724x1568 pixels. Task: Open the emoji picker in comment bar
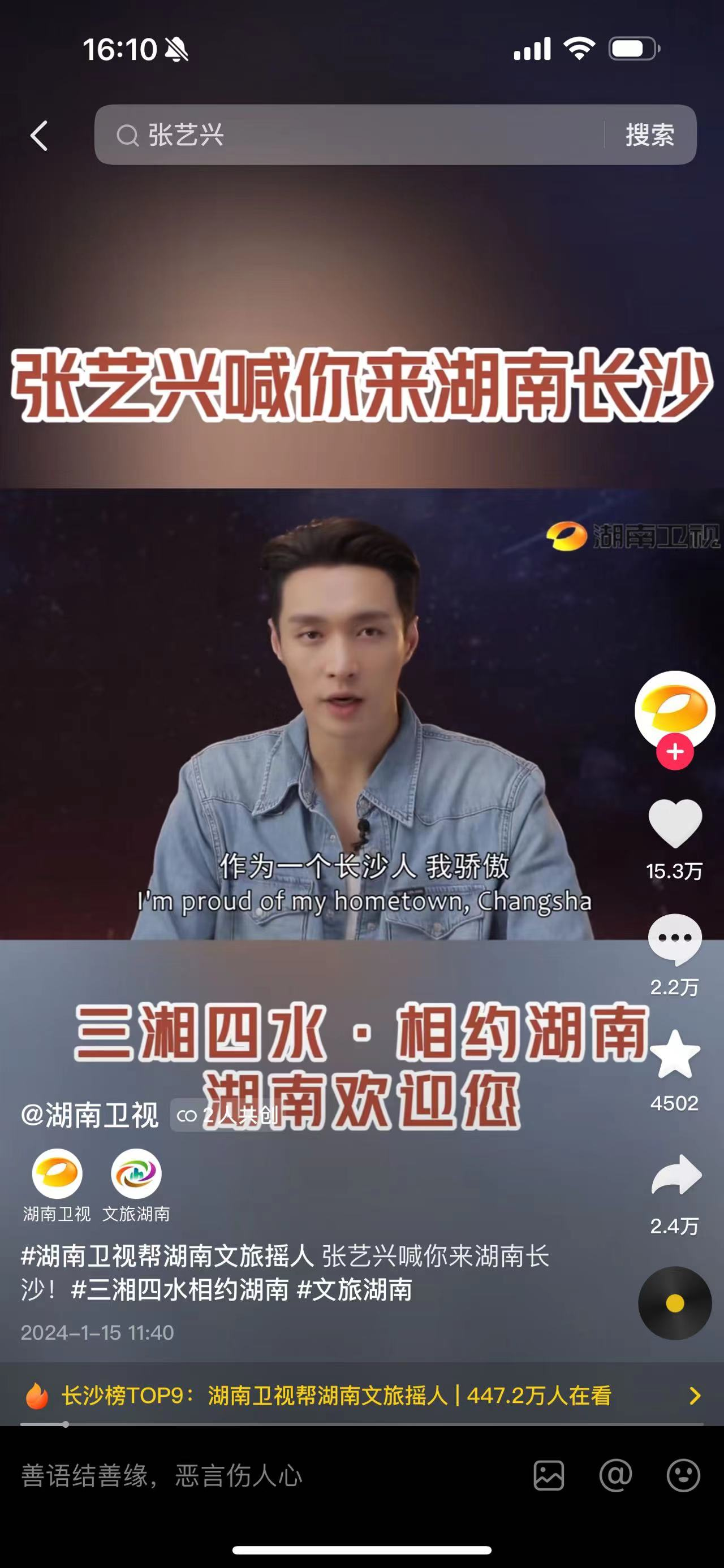click(x=683, y=1475)
